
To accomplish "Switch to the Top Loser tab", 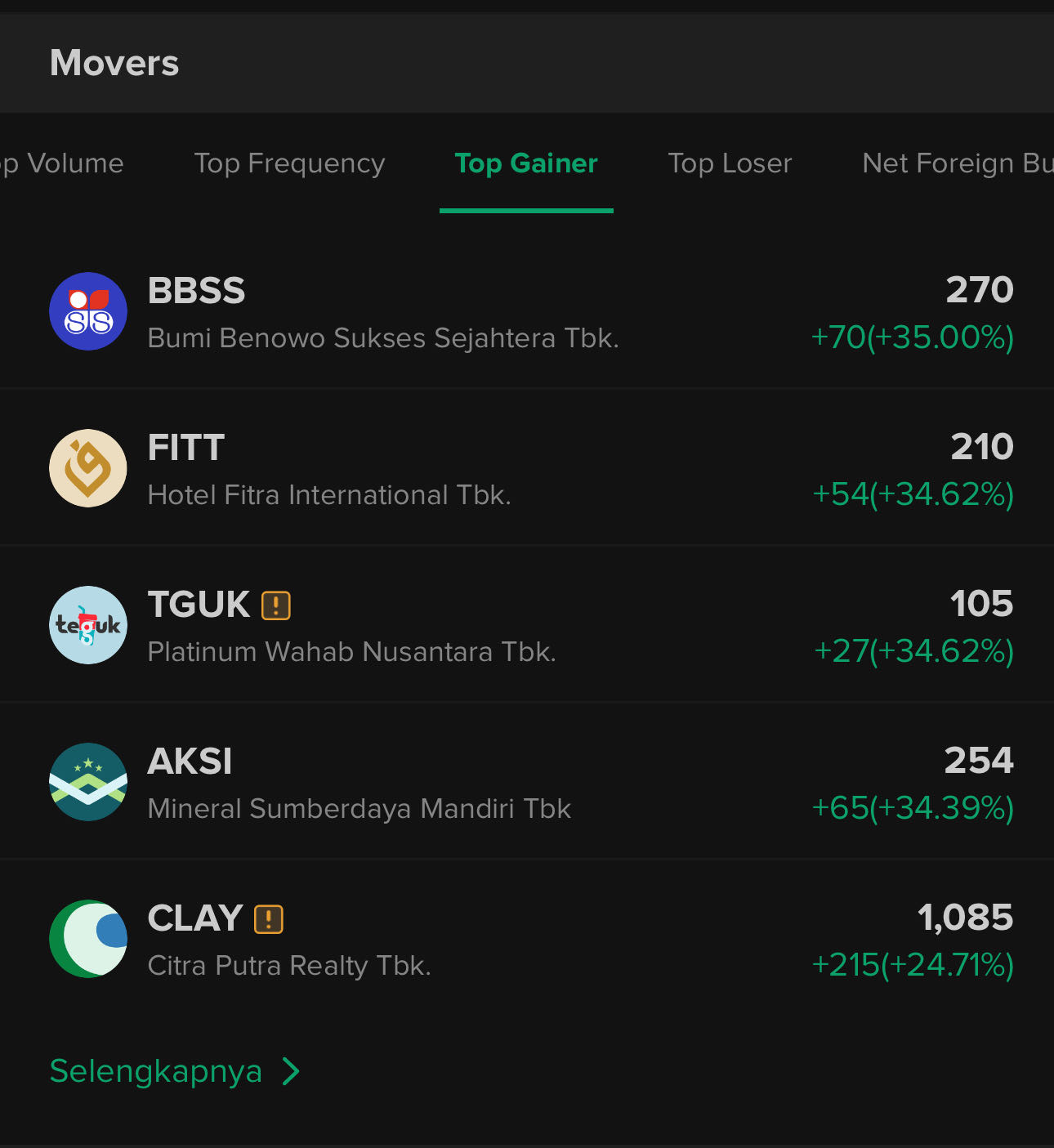I will [730, 163].
